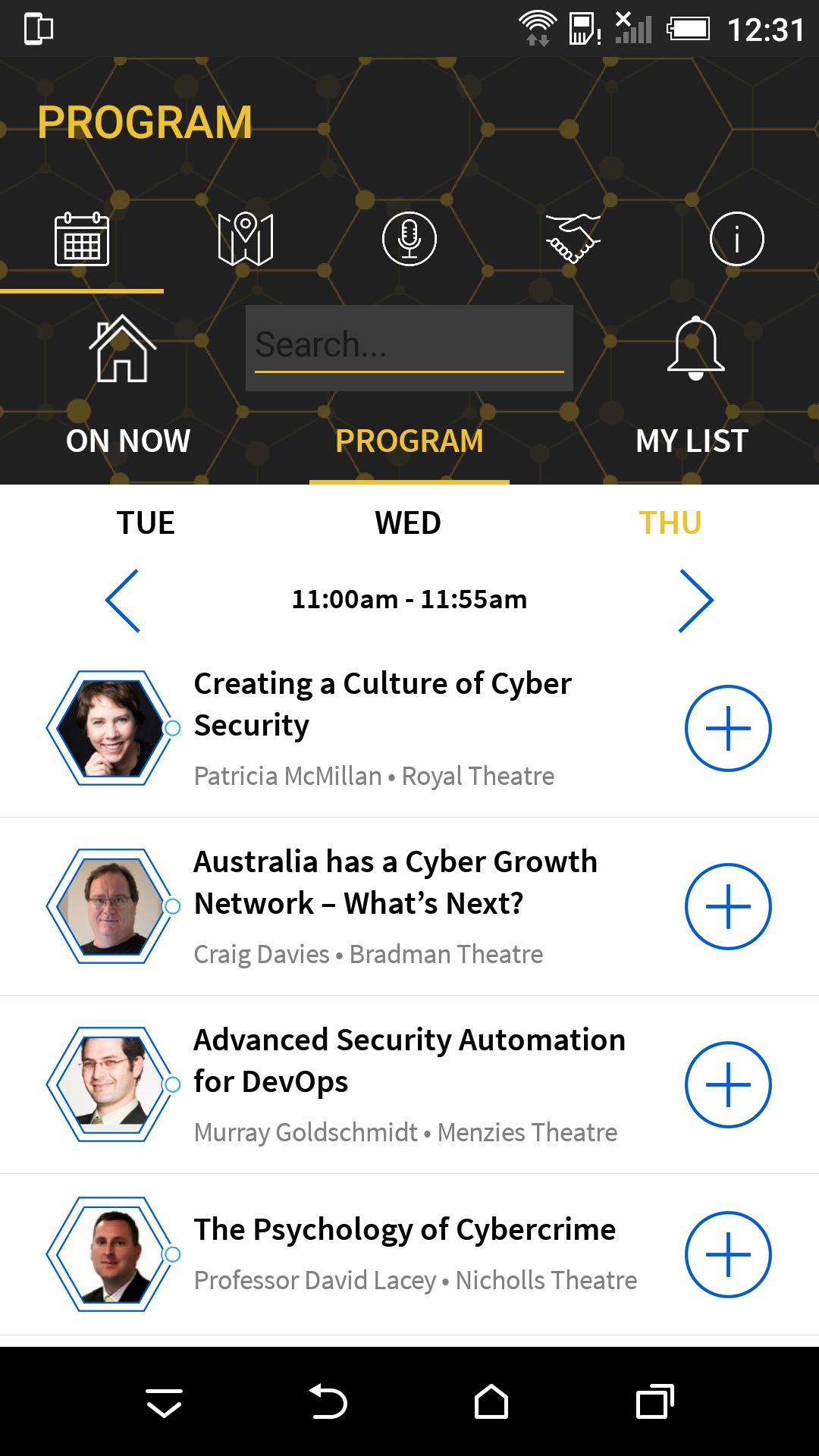Viewport: 819px width, 1456px height.
Task: Switch to the MY LIST tab
Action: click(x=692, y=441)
